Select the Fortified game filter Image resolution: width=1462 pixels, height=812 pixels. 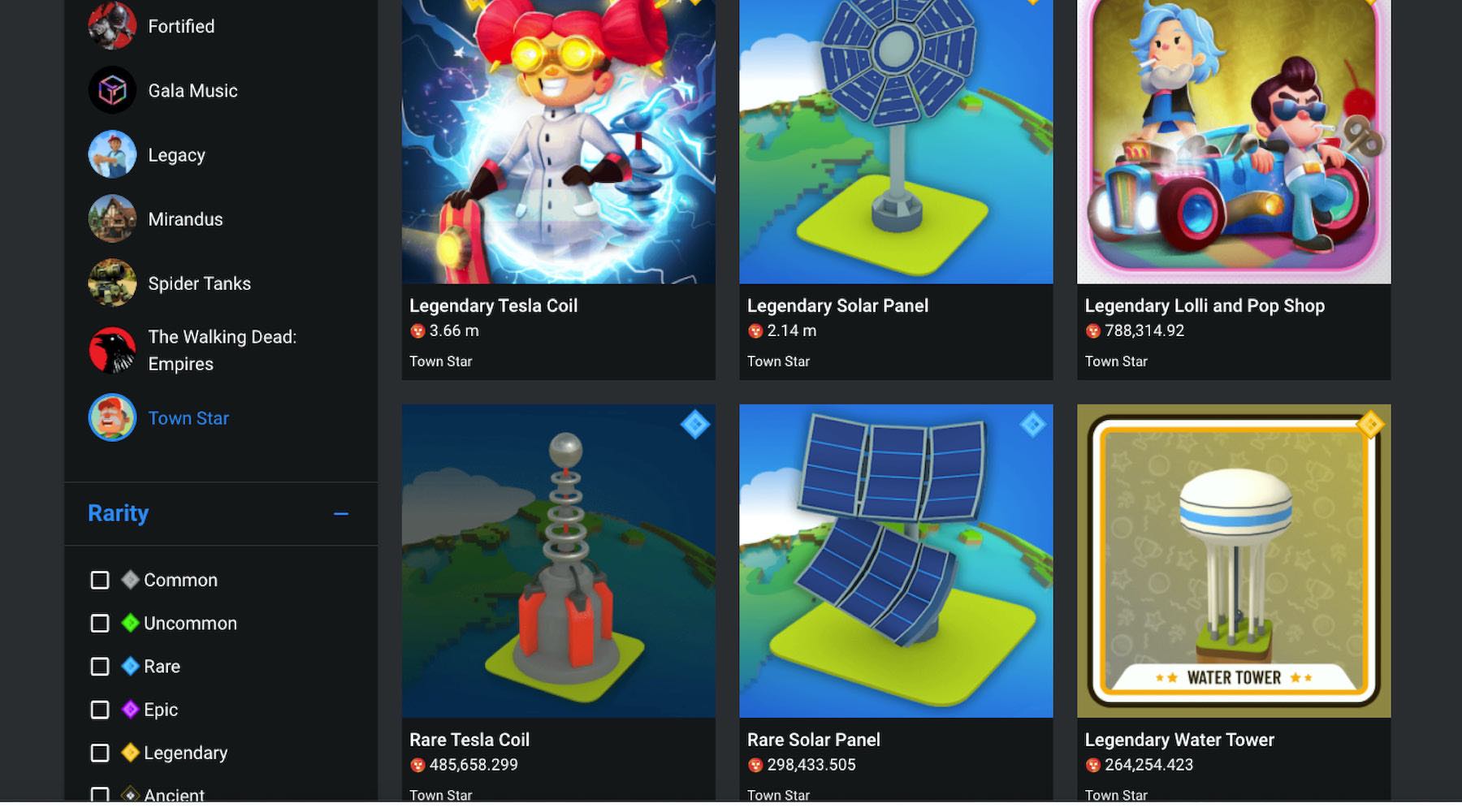pos(180,27)
